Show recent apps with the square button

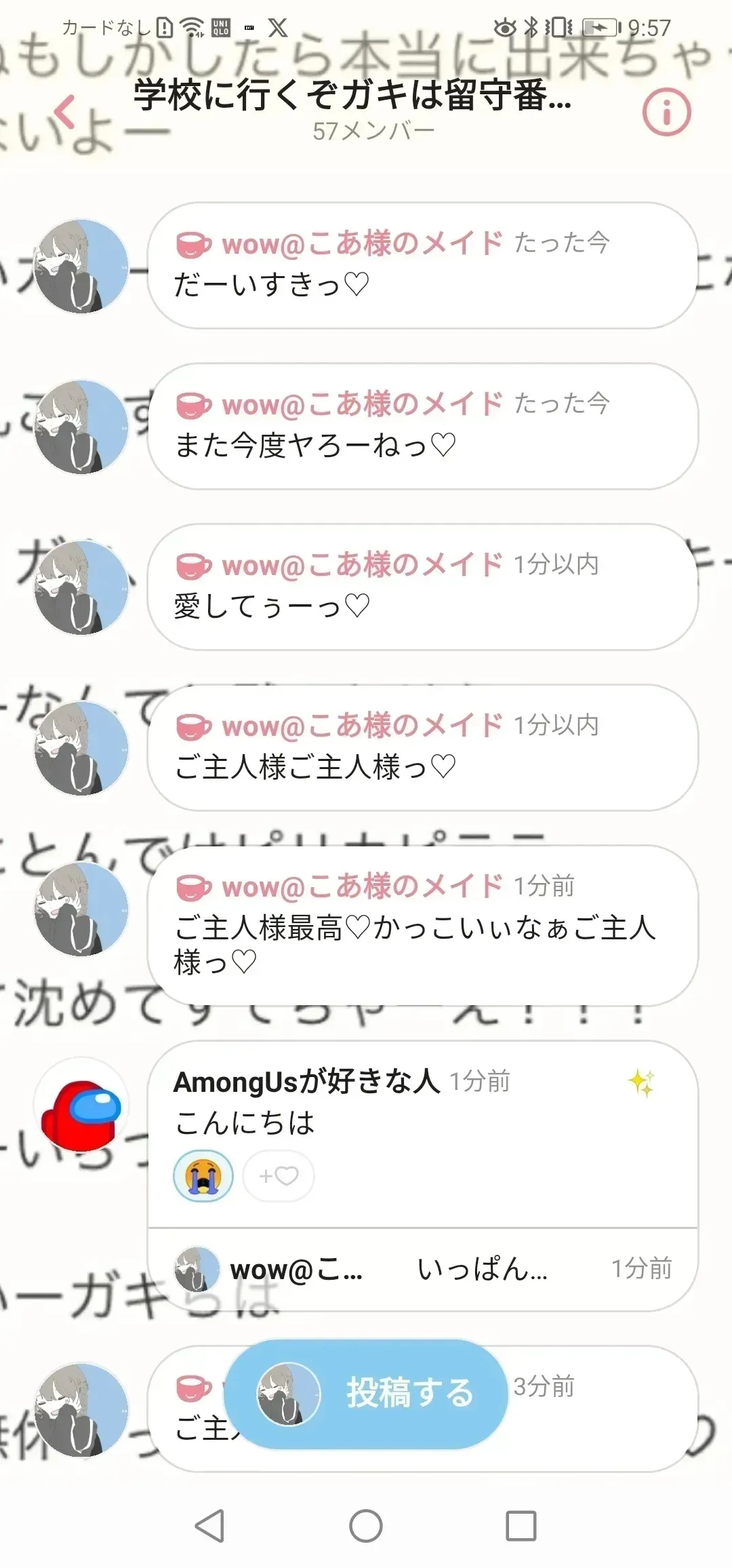pos(521,1526)
